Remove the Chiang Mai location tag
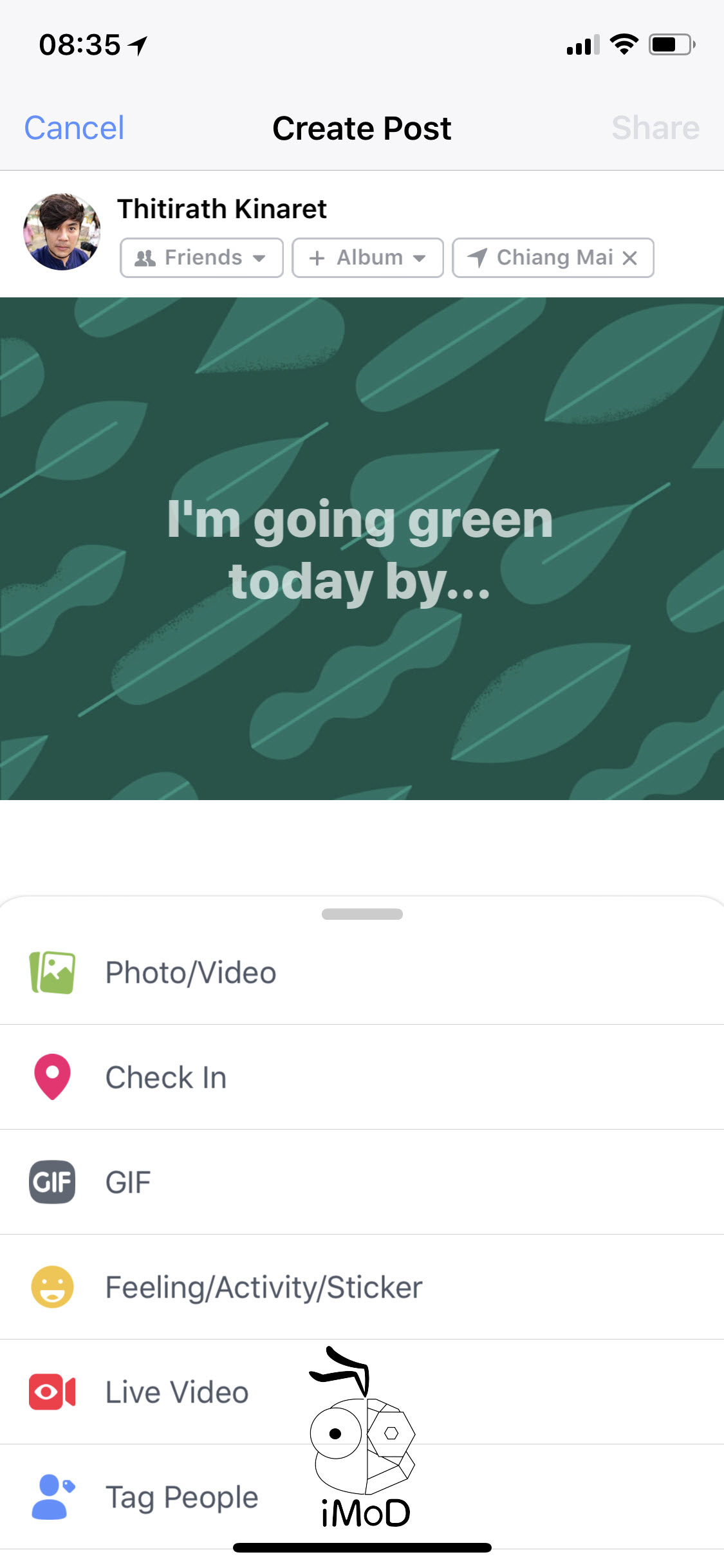Screen dimensions: 724x1568 (630, 257)
